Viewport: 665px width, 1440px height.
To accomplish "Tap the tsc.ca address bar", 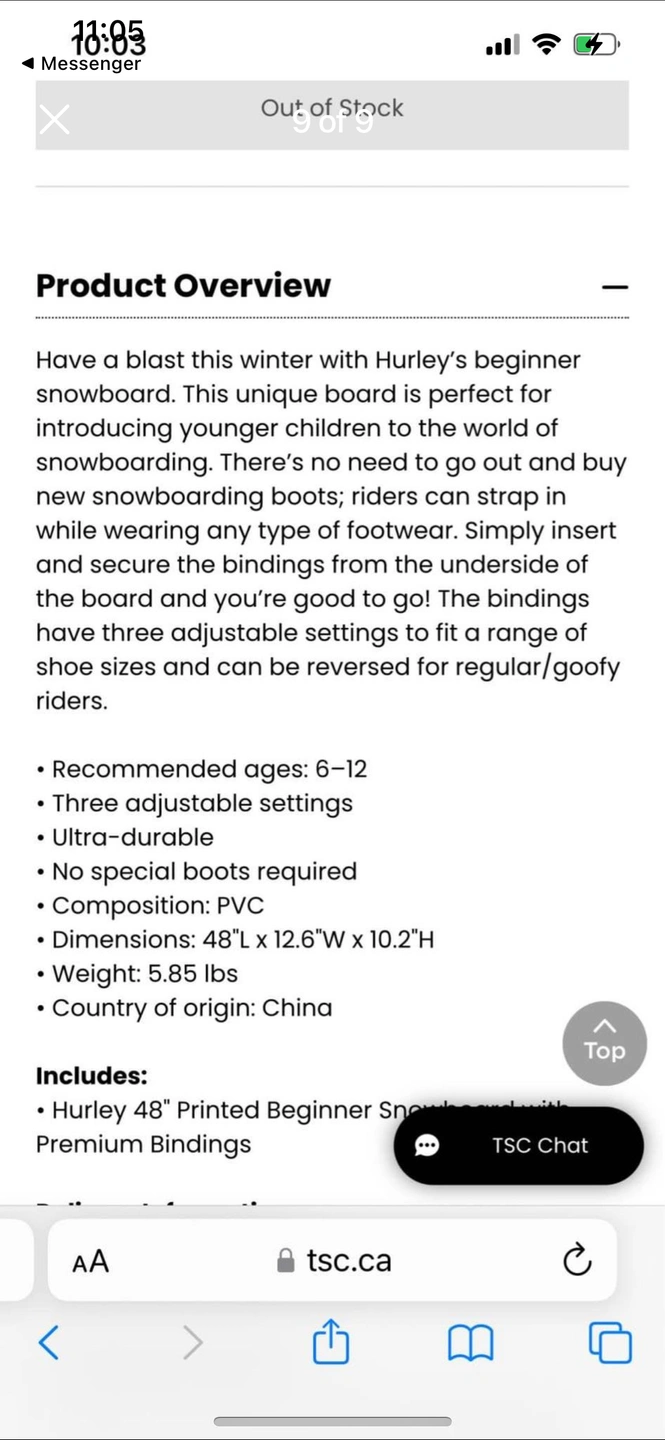I will pyautogui.click(x=335, y=1261).
